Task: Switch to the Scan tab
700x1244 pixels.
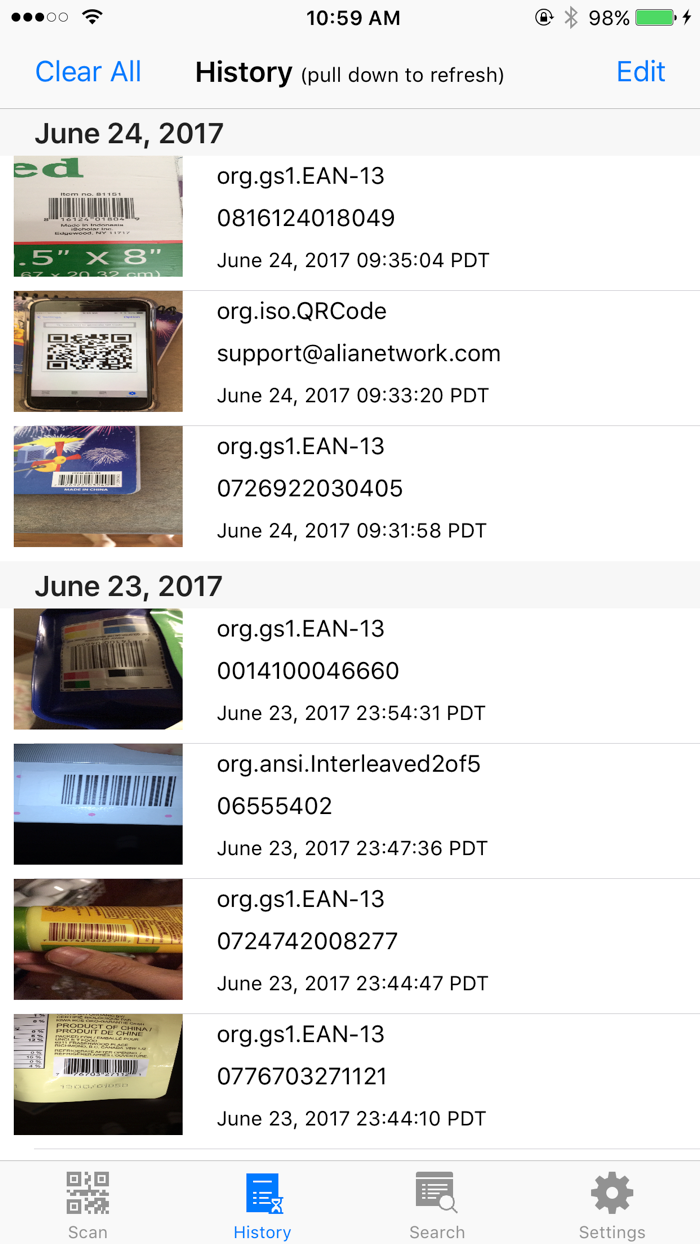Action: tap(87, 1204)
